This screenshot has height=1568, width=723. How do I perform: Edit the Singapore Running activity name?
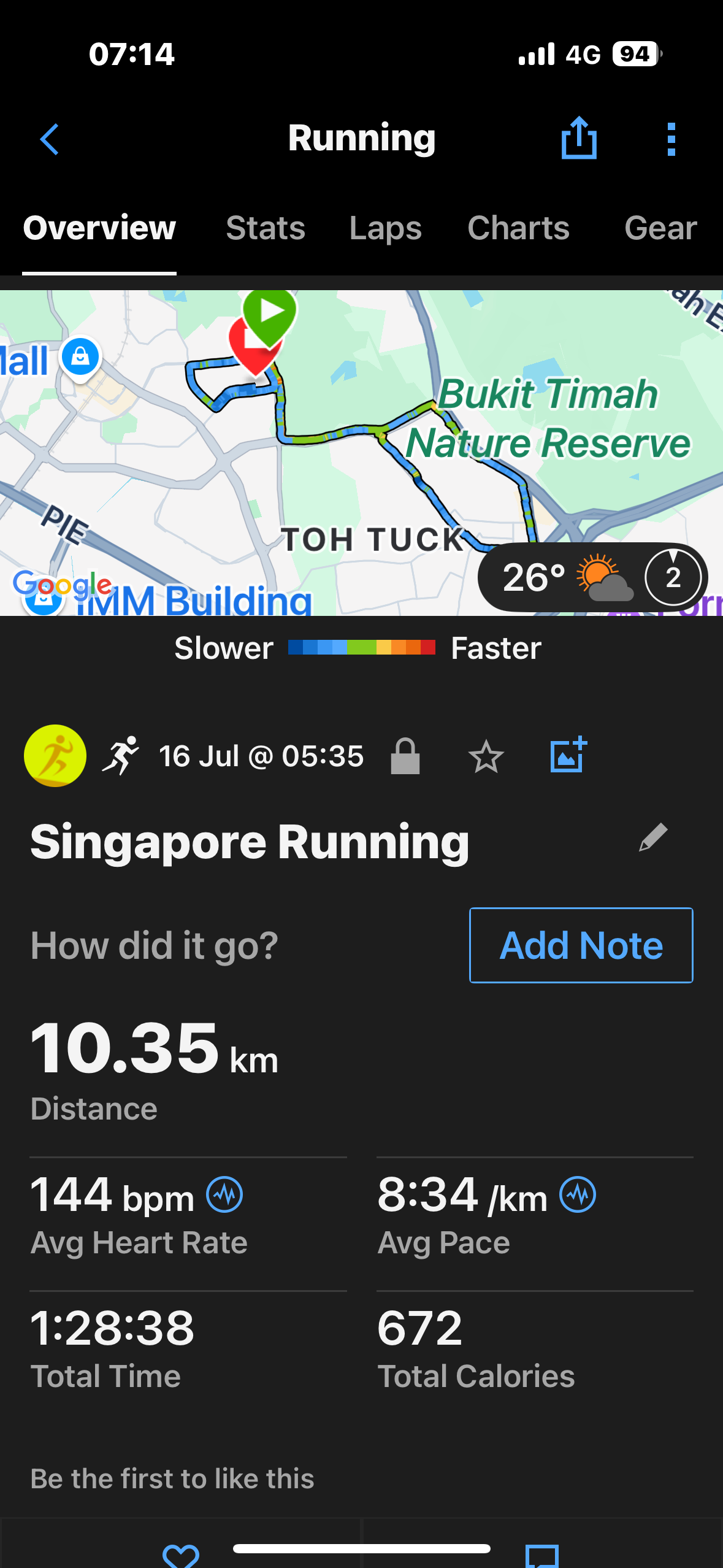coord(653,837)
